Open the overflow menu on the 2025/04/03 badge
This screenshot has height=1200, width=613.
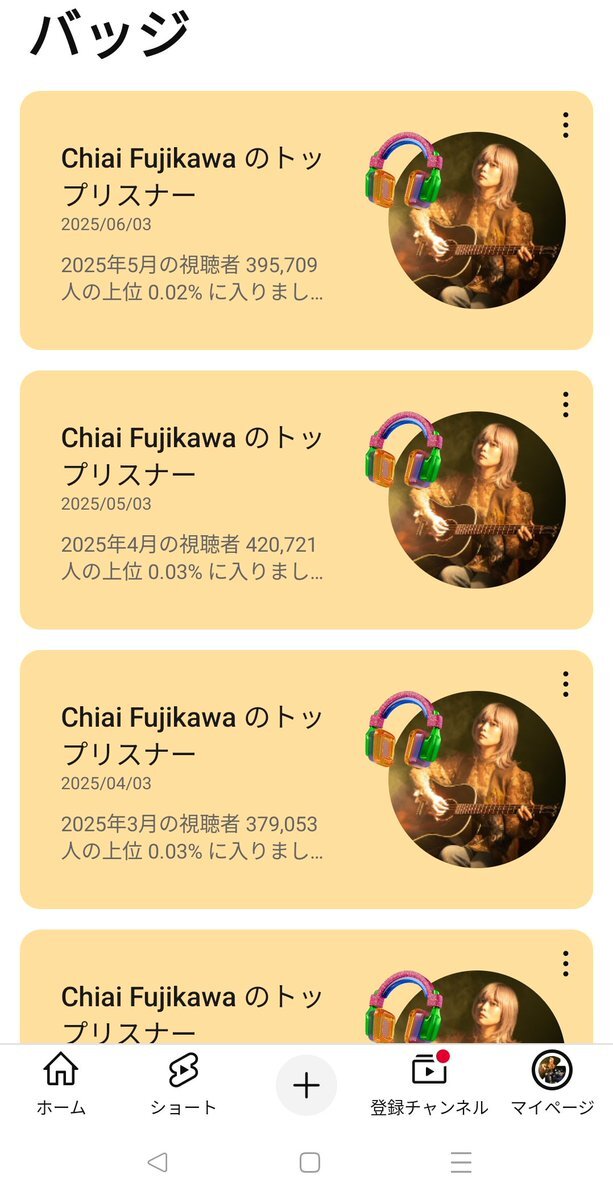[x=566, y=684]
